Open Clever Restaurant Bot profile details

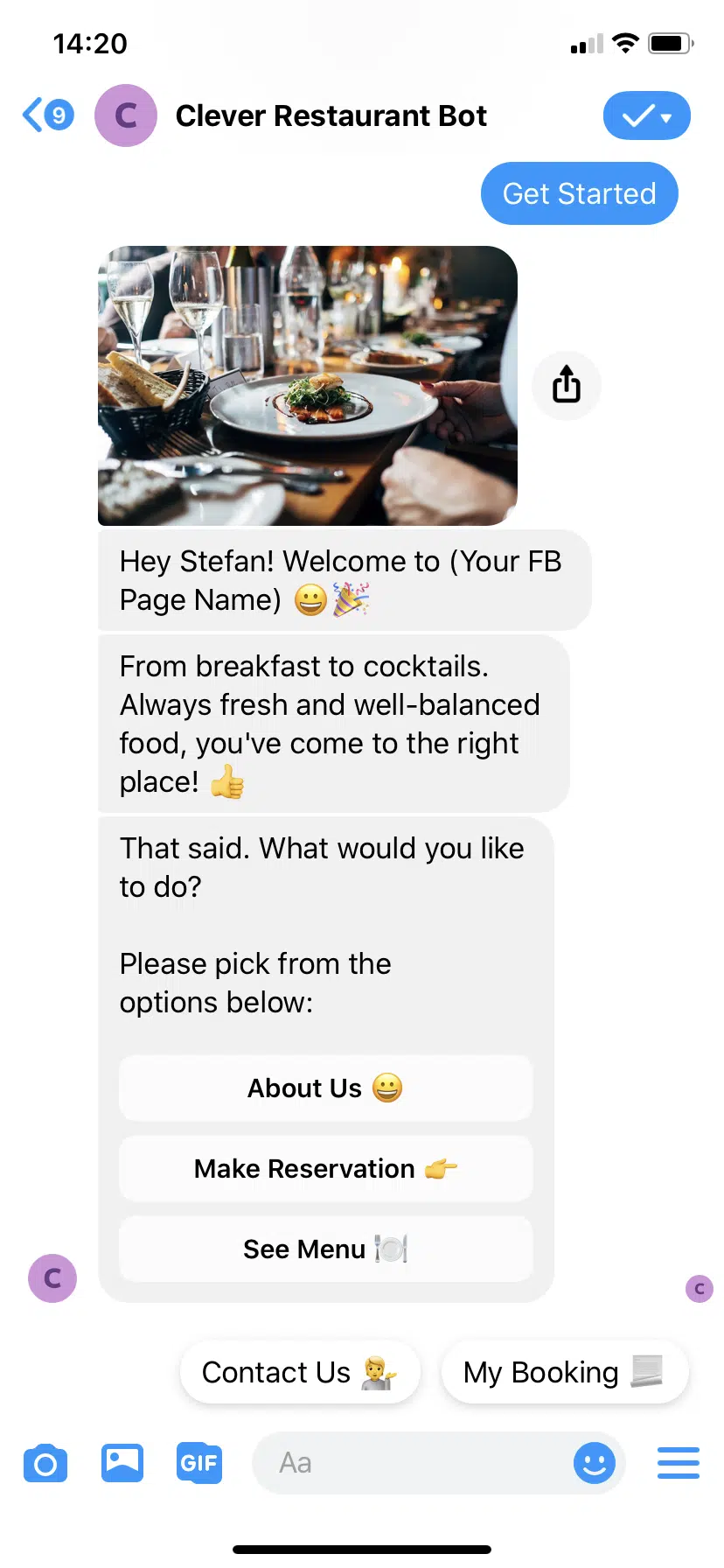331,115
